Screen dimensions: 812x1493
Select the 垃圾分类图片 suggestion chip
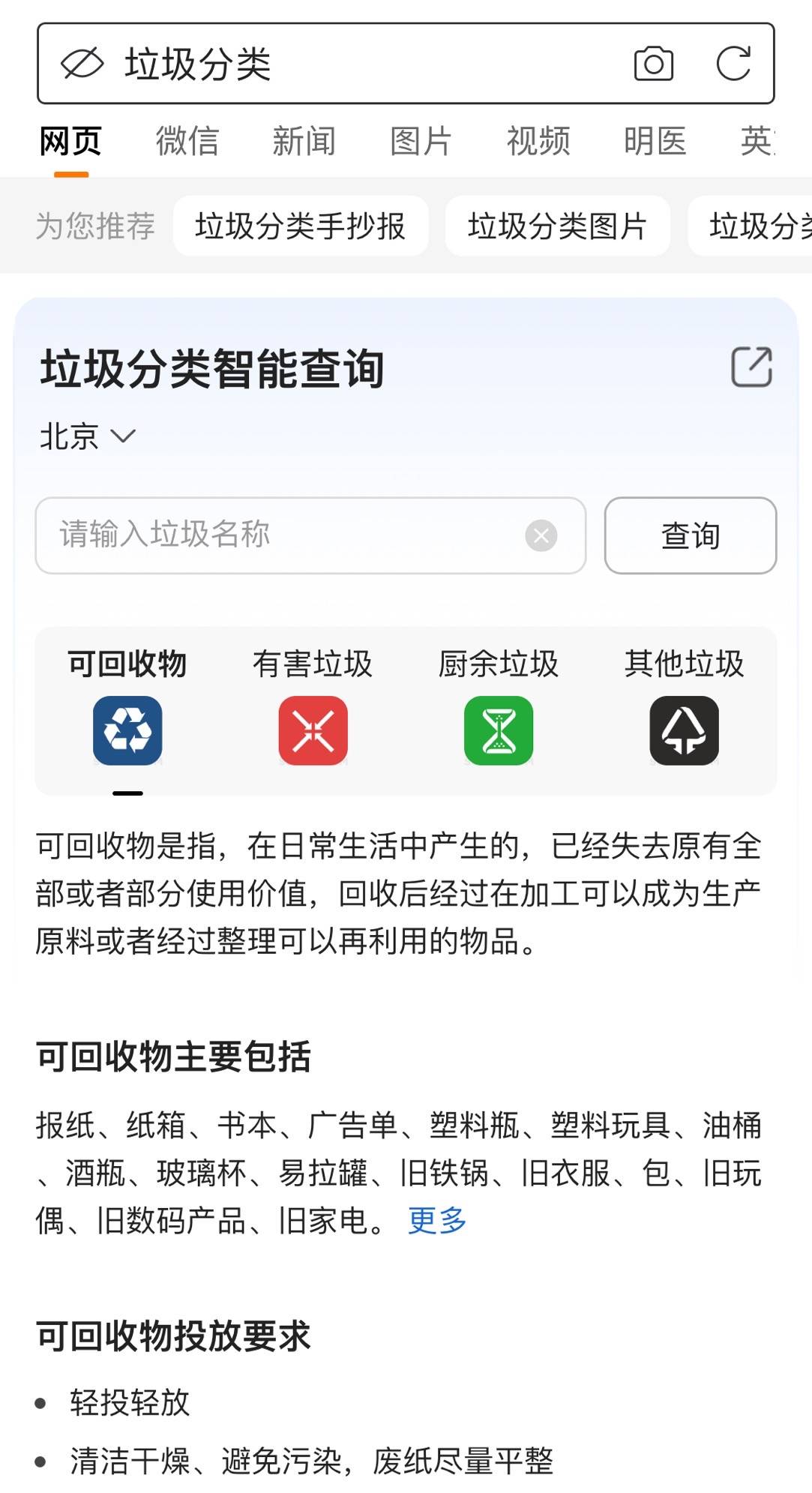point(557,226)
